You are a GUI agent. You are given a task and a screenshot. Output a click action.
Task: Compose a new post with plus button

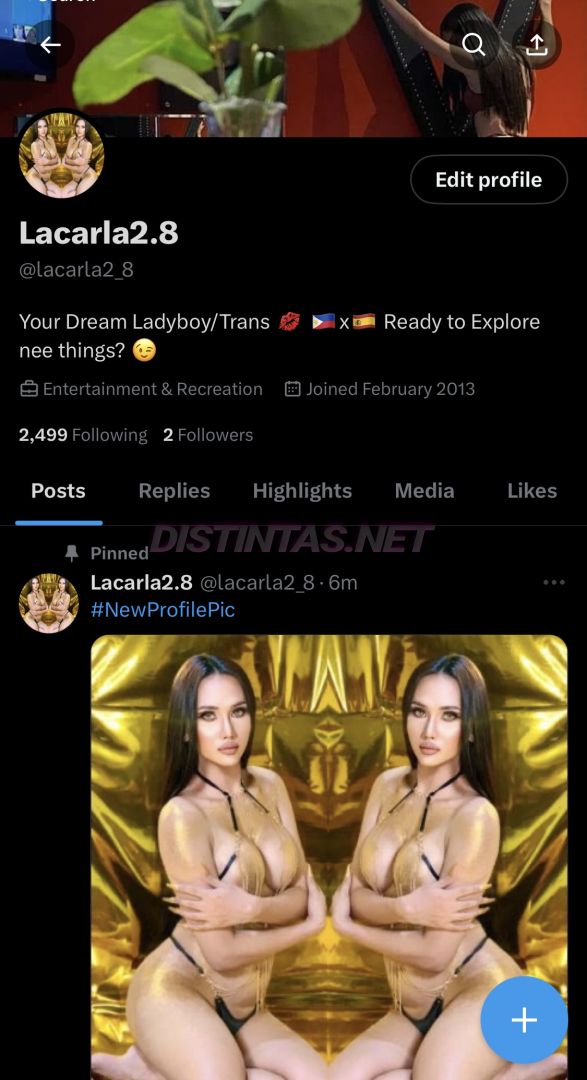pos(524,1020)
